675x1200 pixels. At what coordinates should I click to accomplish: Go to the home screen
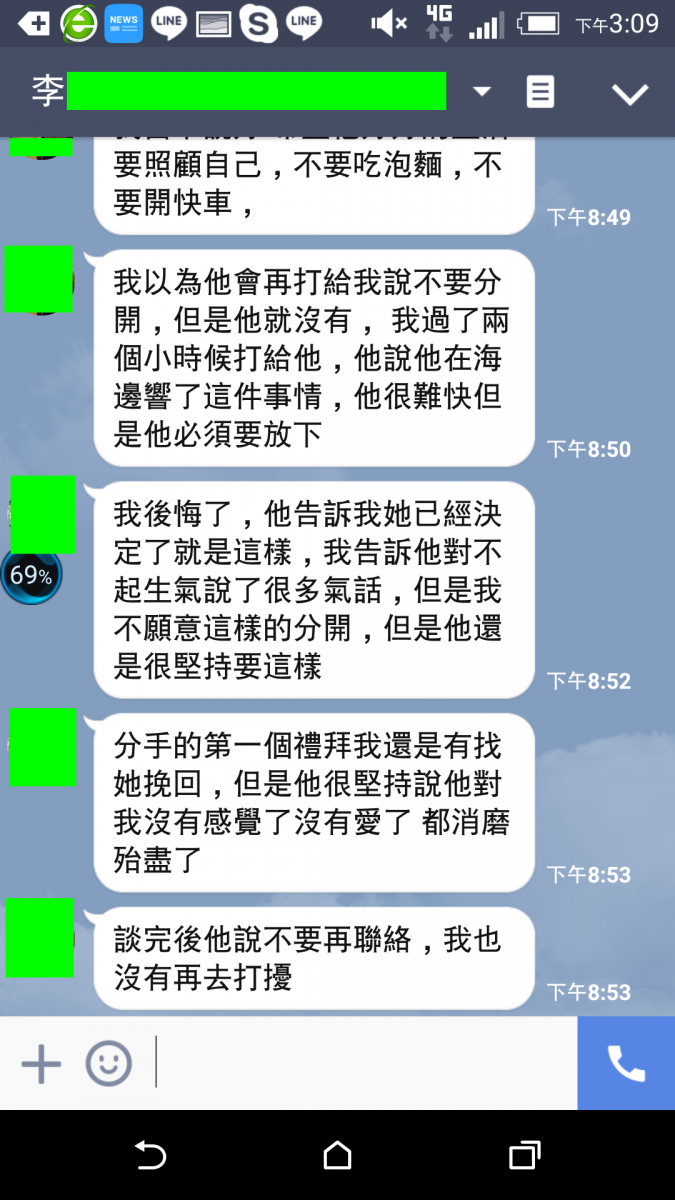[338, 1156]
